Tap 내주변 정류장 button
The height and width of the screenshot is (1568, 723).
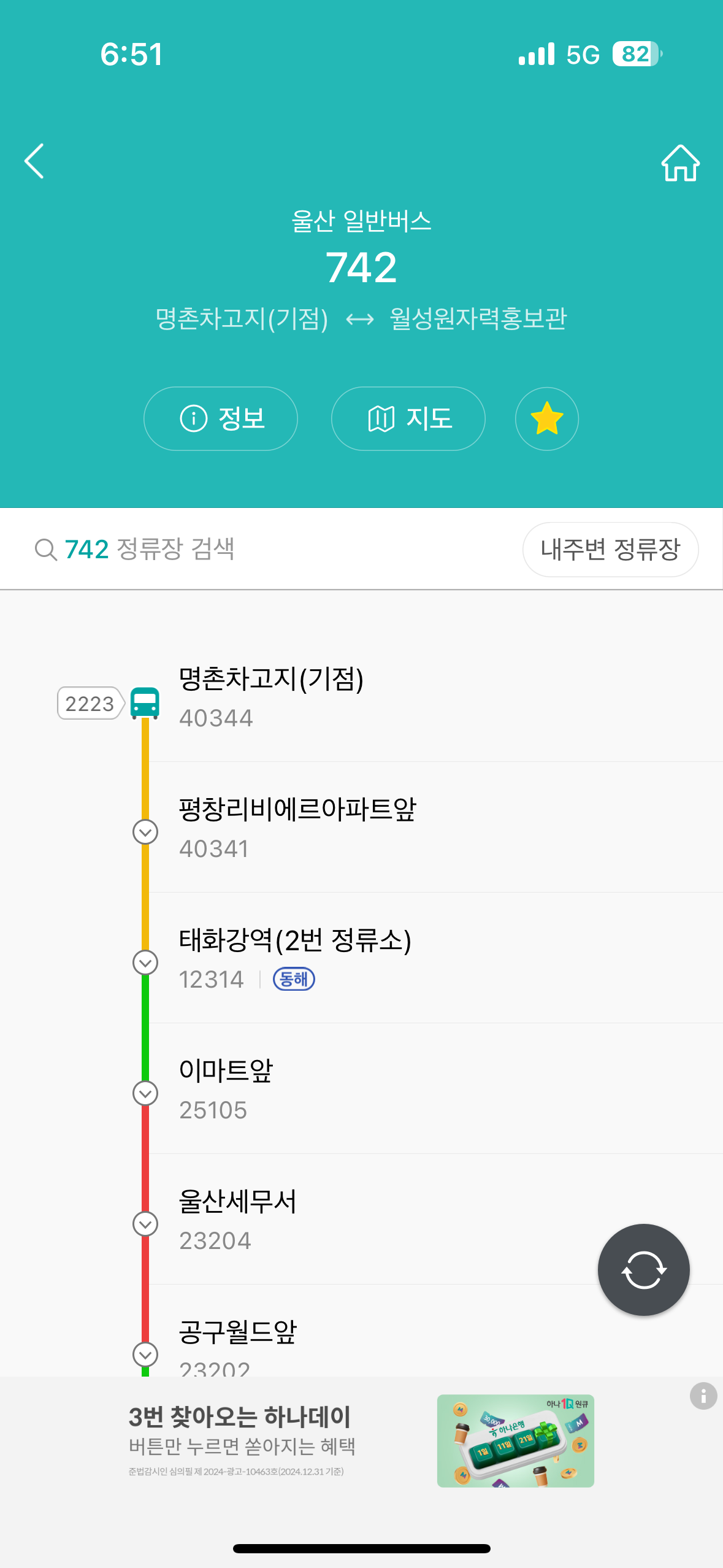point(610,550)
